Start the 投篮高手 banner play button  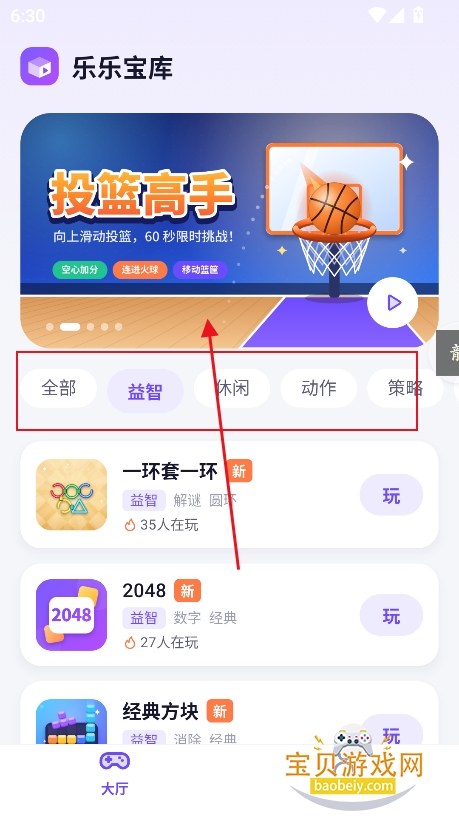(392, 302)
